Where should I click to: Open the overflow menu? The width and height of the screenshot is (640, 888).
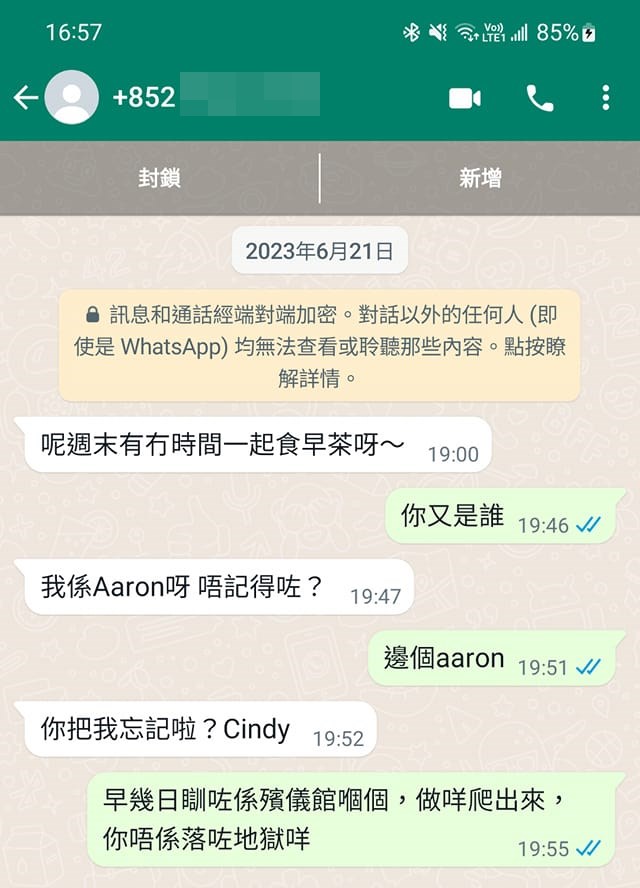606,97
